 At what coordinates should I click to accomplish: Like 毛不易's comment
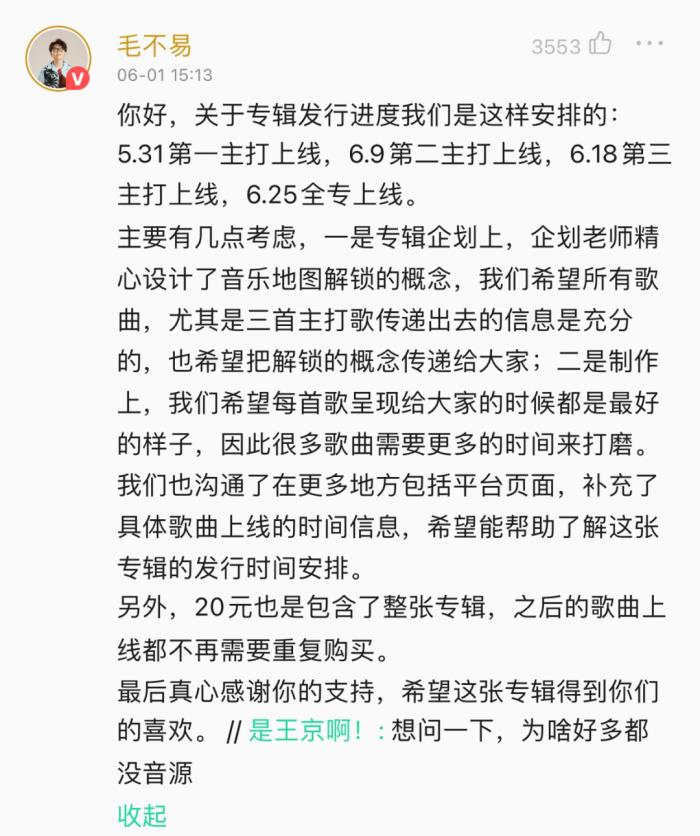[x=600, y=44]
